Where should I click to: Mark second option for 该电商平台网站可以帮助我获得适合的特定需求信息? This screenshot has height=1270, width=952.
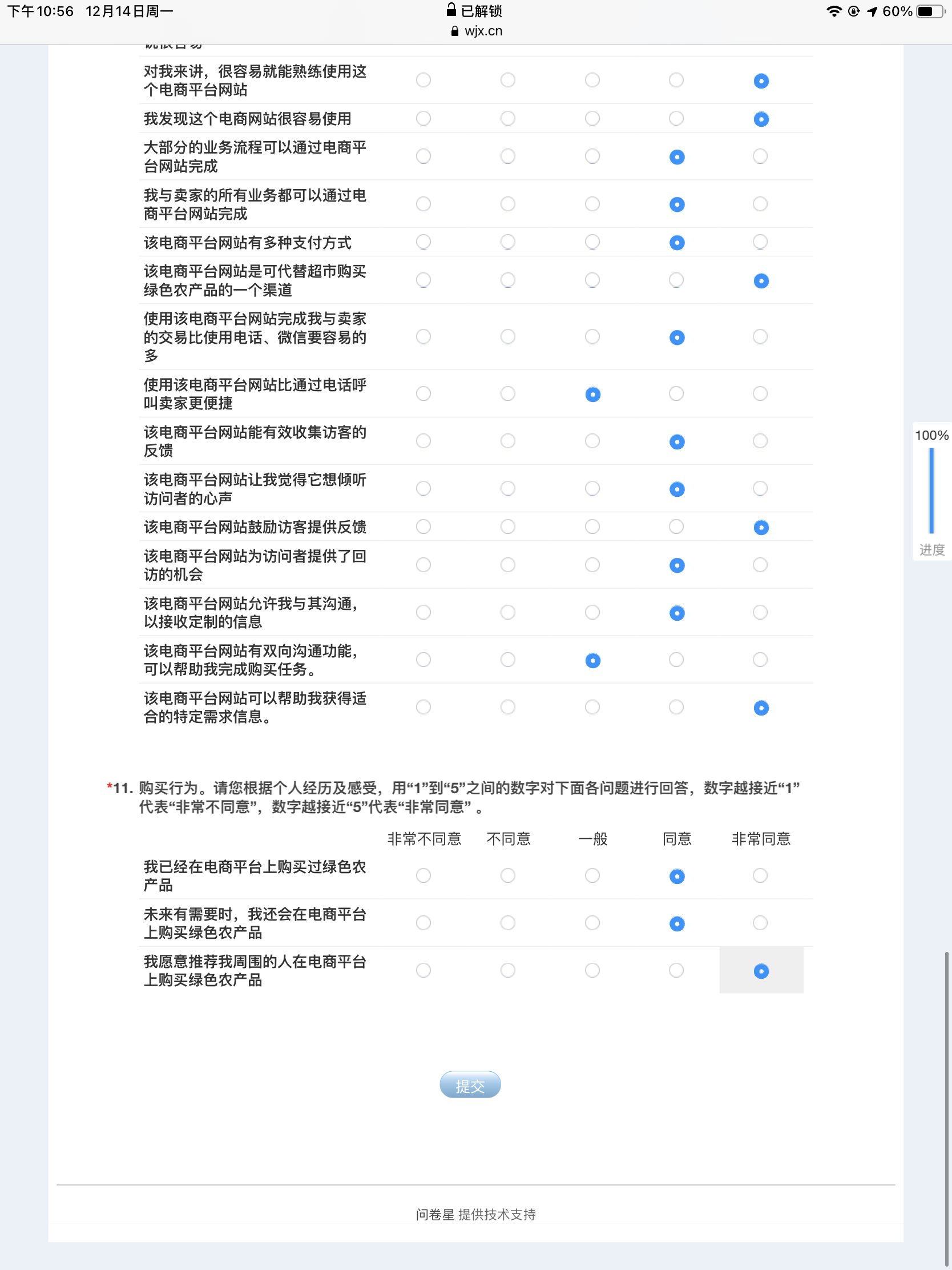[508, 708]
